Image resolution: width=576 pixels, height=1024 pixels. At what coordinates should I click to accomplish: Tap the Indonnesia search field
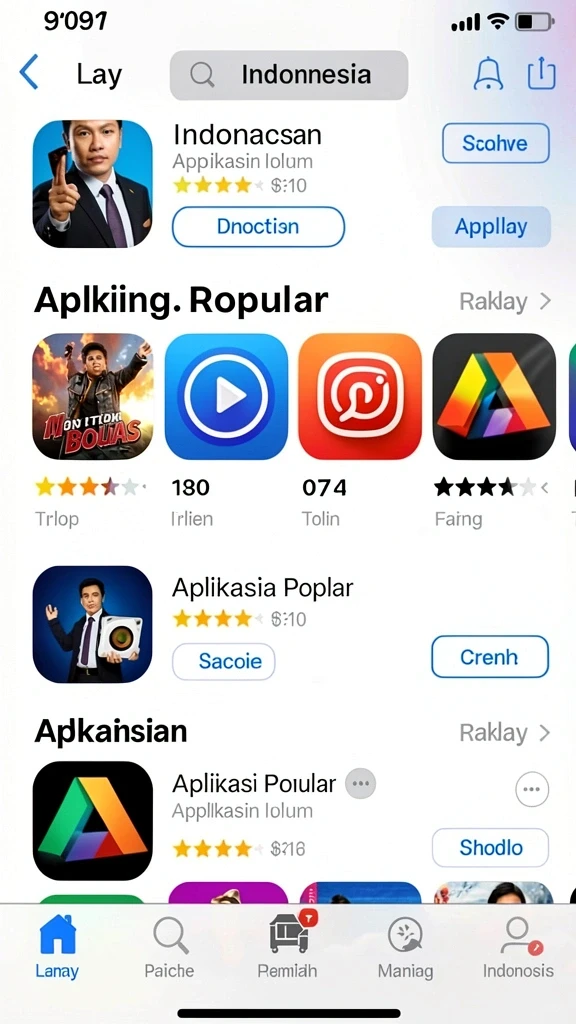click(x=289, y=75)
